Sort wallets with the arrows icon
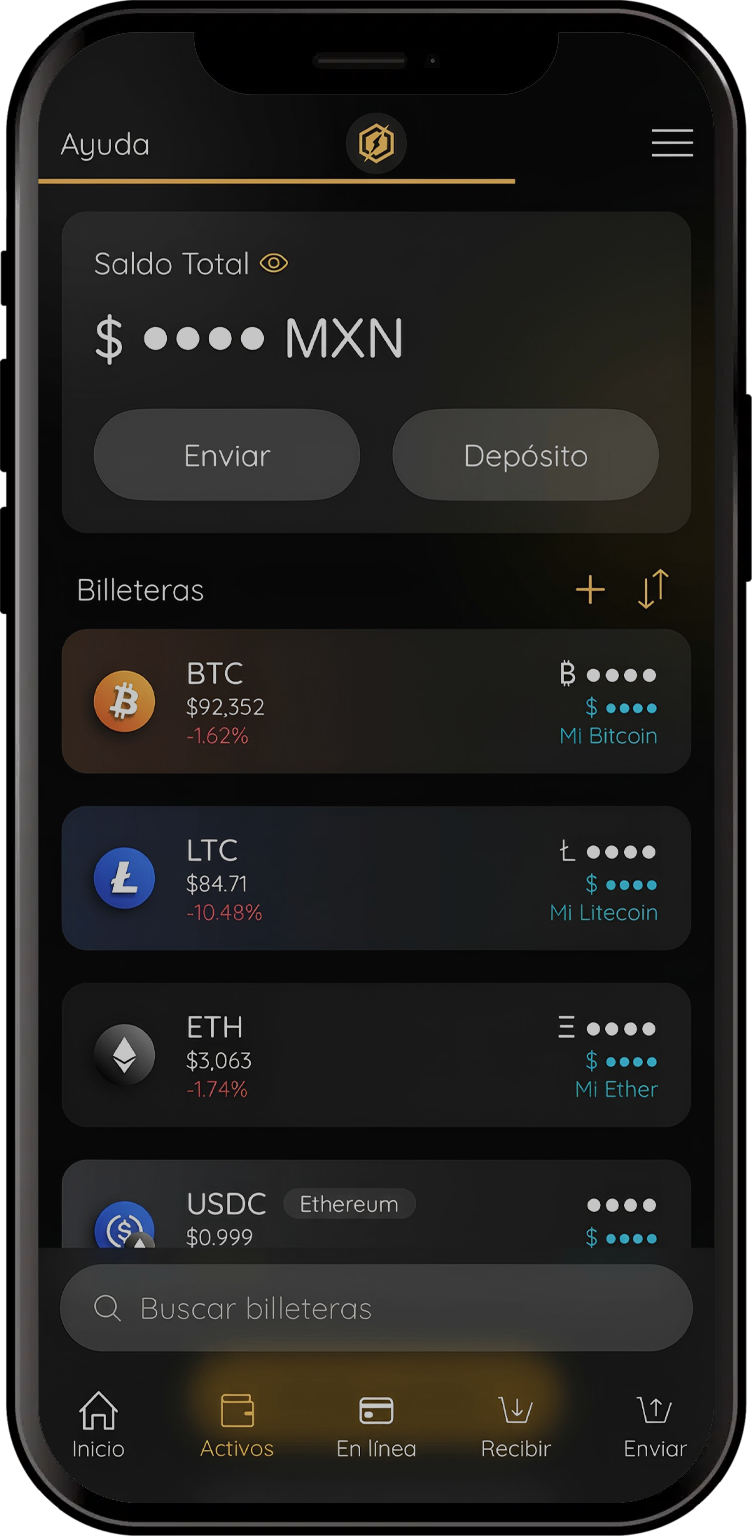 coord(653,590)
